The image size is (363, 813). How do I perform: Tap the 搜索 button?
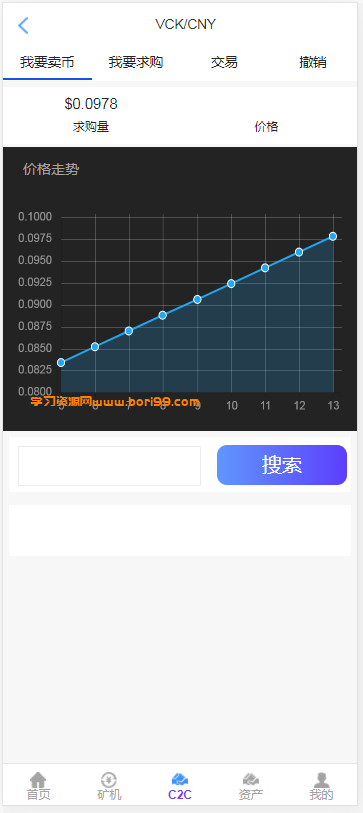tap(282, 465)
